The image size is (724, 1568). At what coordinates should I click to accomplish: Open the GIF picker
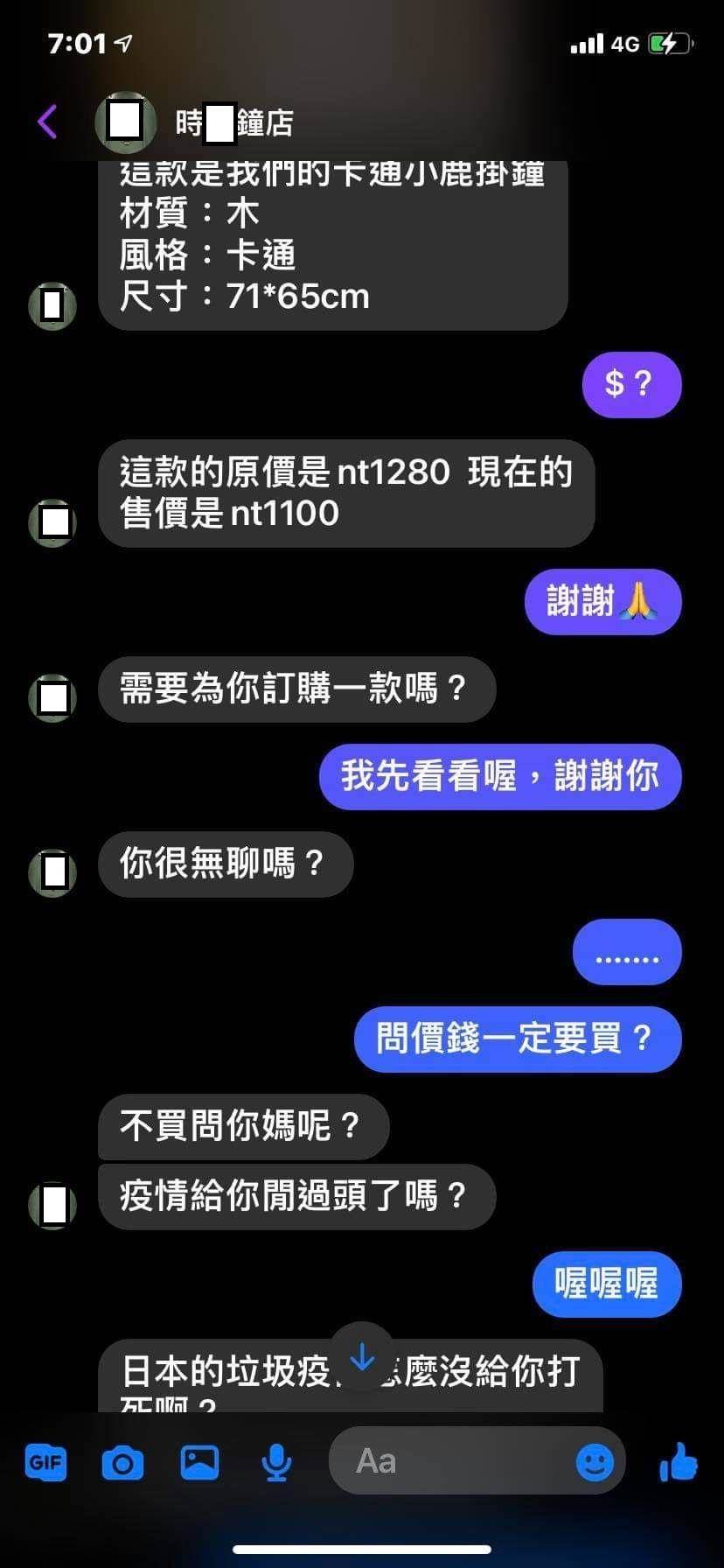45,1462
